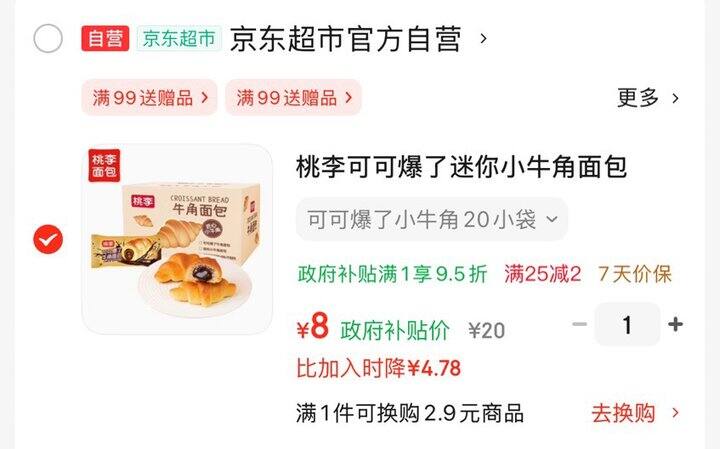Select all items from 京东超市官方自营 store

[48, 39]
